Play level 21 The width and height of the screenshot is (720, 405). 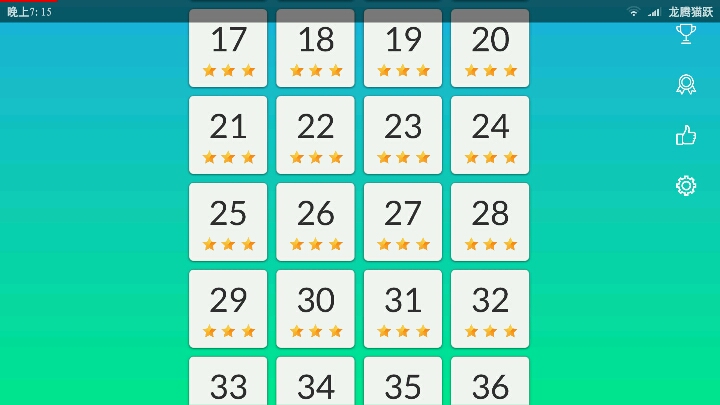pyautogui.click(x=228, y=135)
